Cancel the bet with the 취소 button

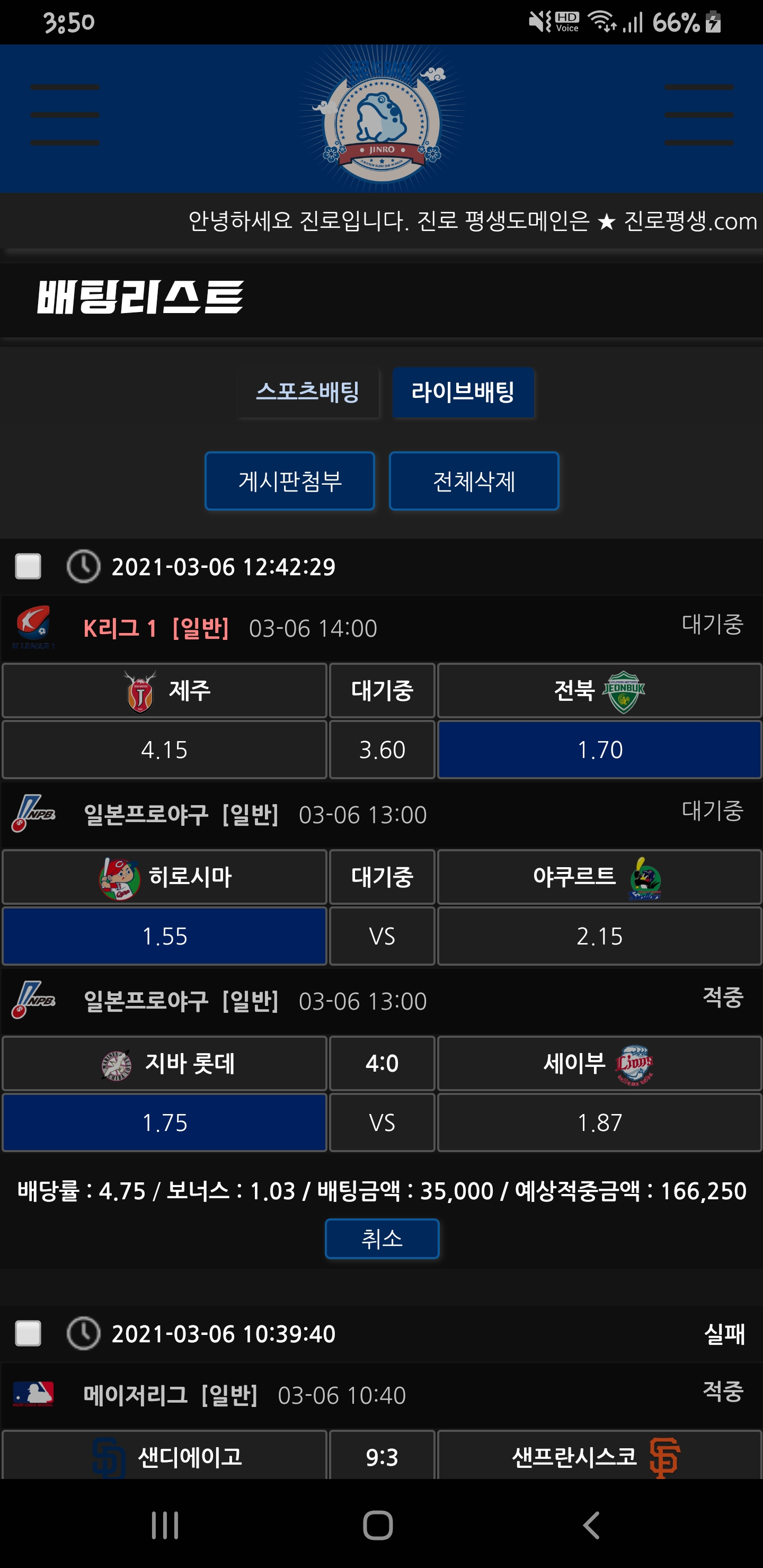coord(382,1238)
